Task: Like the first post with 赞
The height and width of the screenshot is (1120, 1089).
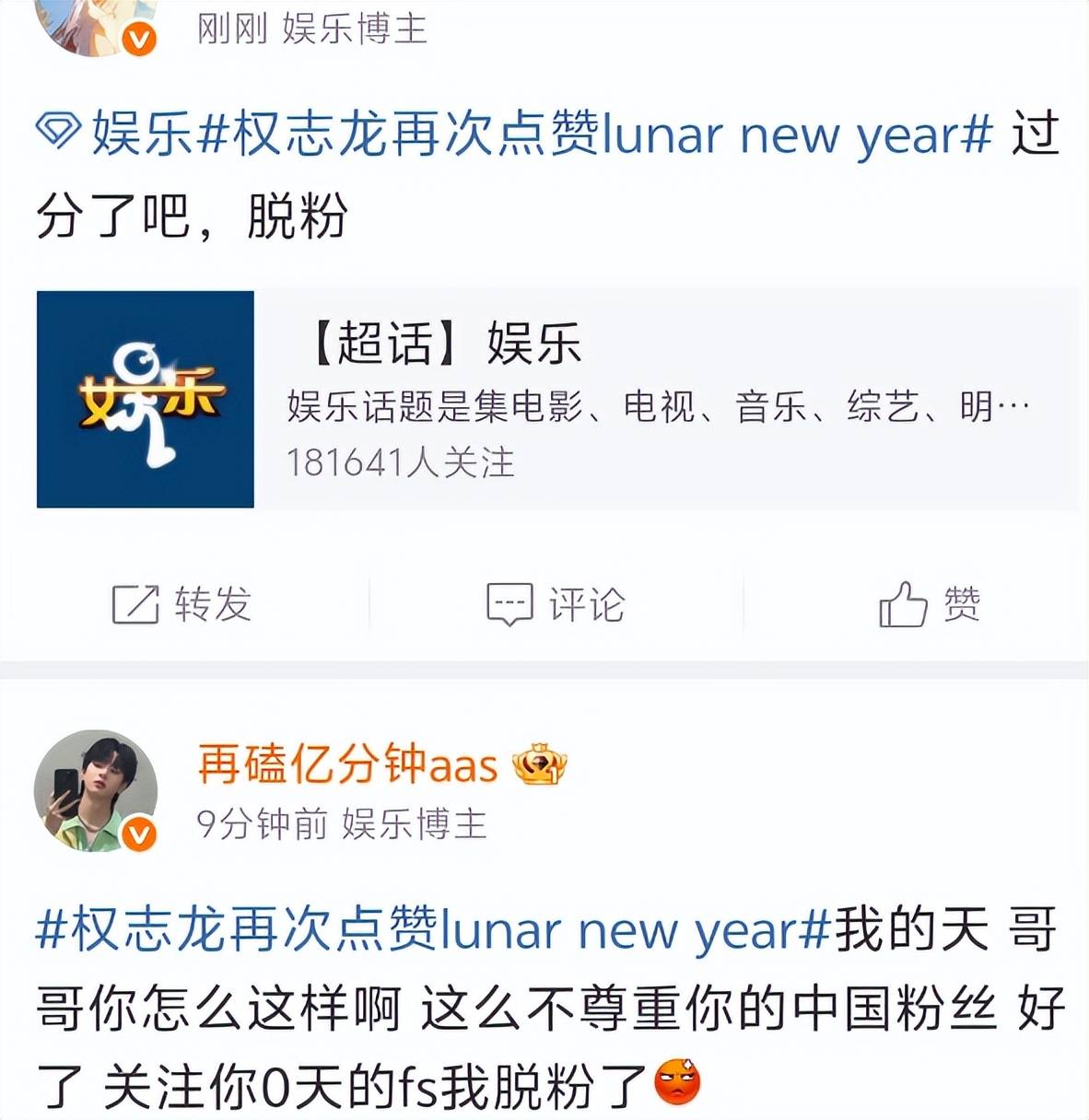Action: pos(929,605)
